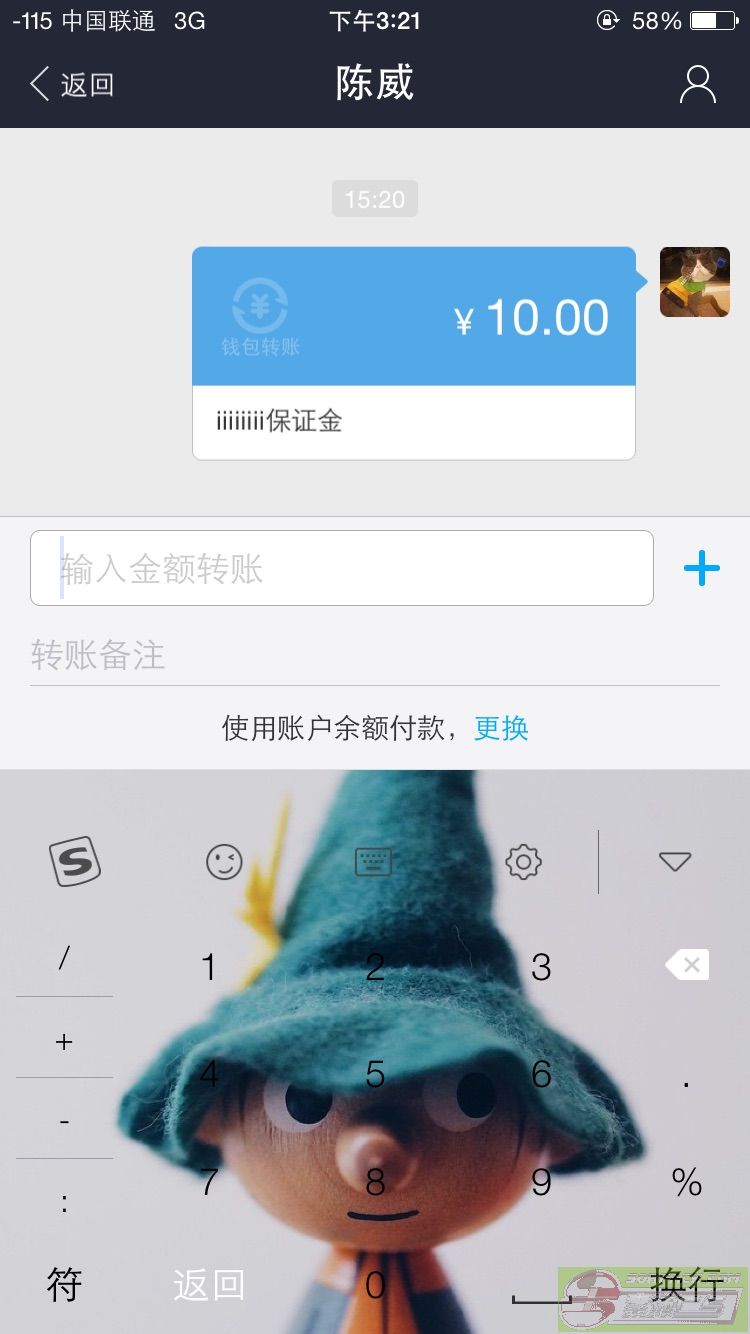Open the emoji panel on keyboard
This screenshot has width=750, height=1334.
click(x=224, y=861)
